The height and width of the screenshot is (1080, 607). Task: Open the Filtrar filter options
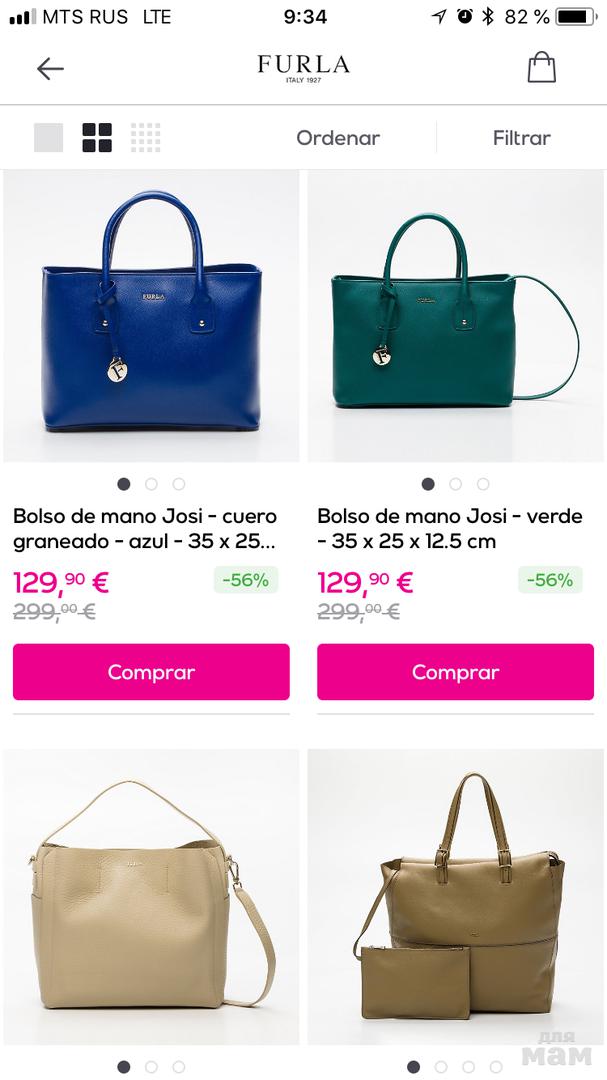coord(521,138)
